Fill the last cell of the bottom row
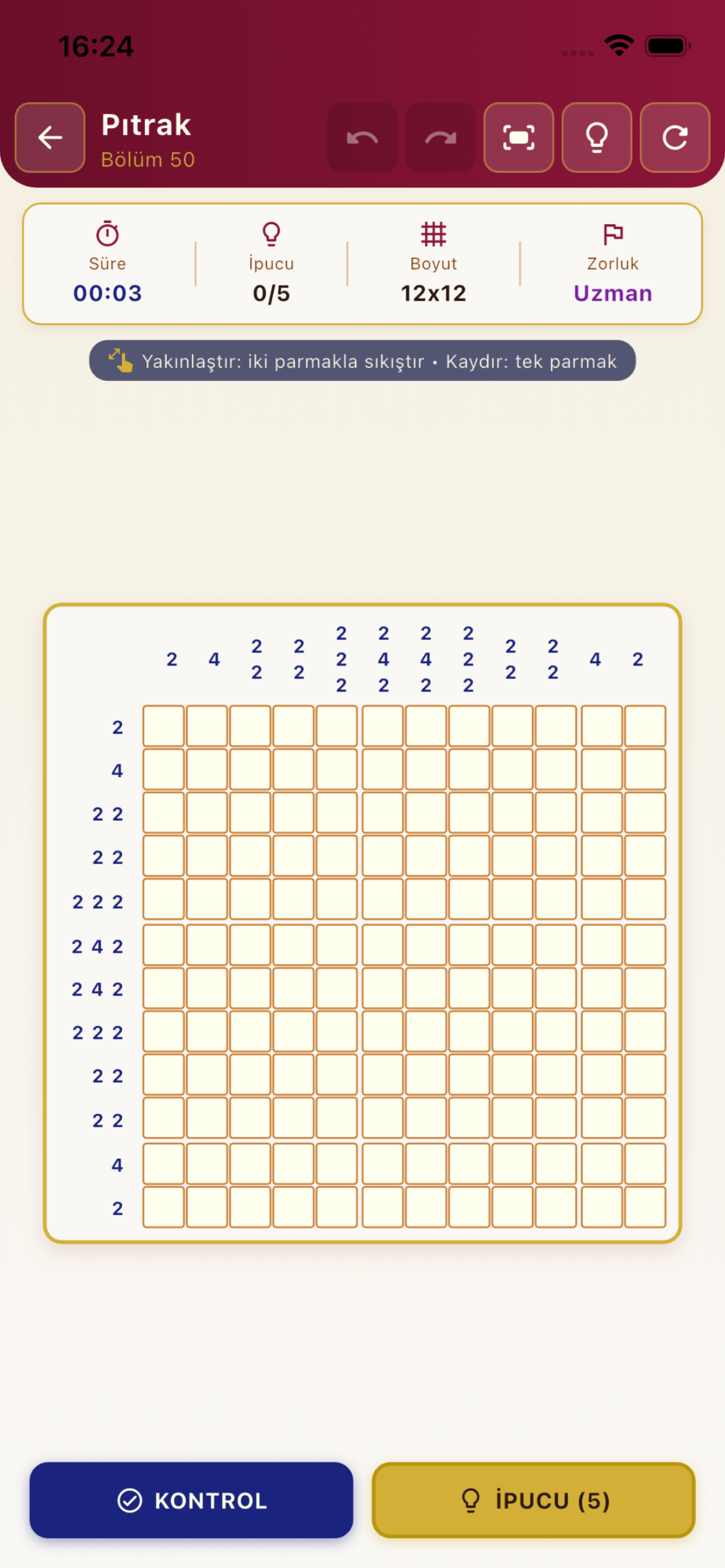 tap(645, 1207)
